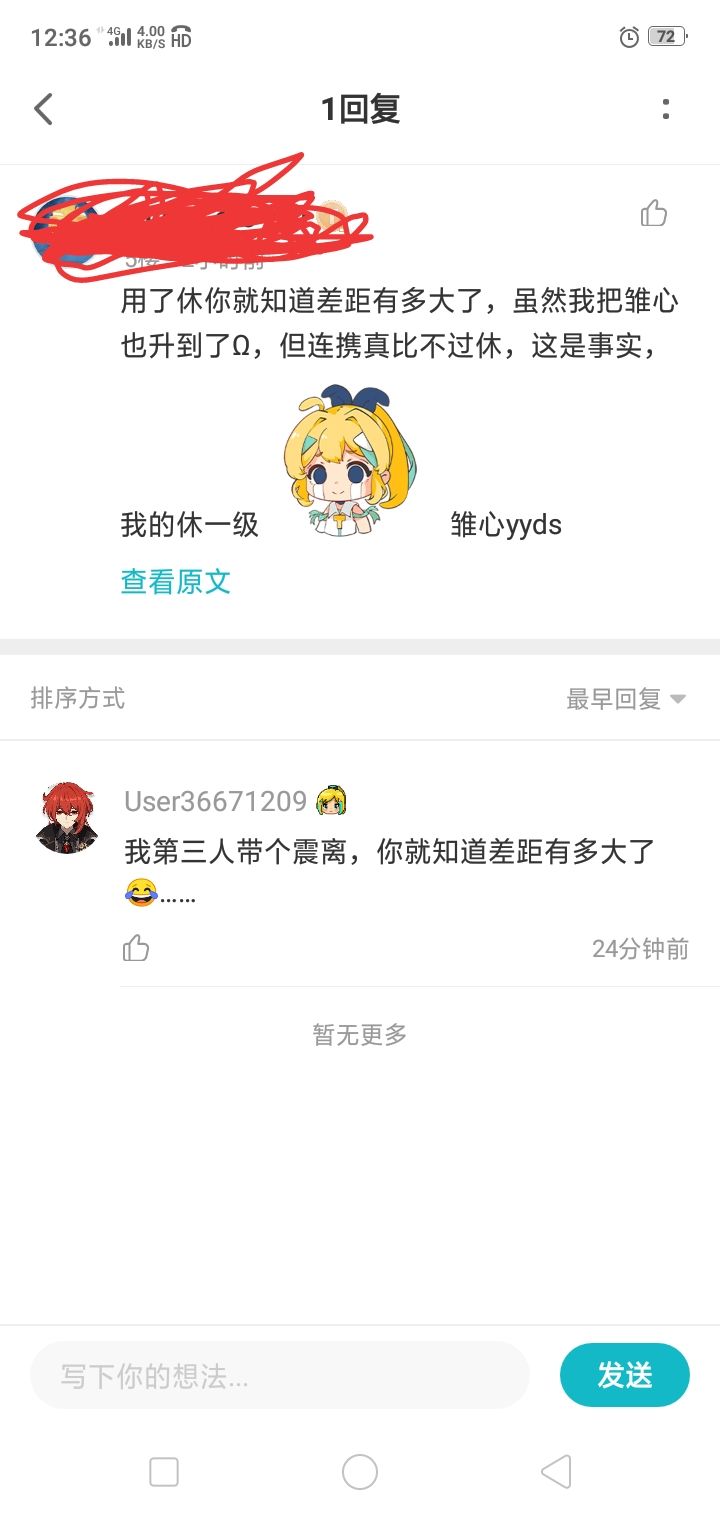
Task: Open the original post via 查看原文
Action: coord(175,581)
